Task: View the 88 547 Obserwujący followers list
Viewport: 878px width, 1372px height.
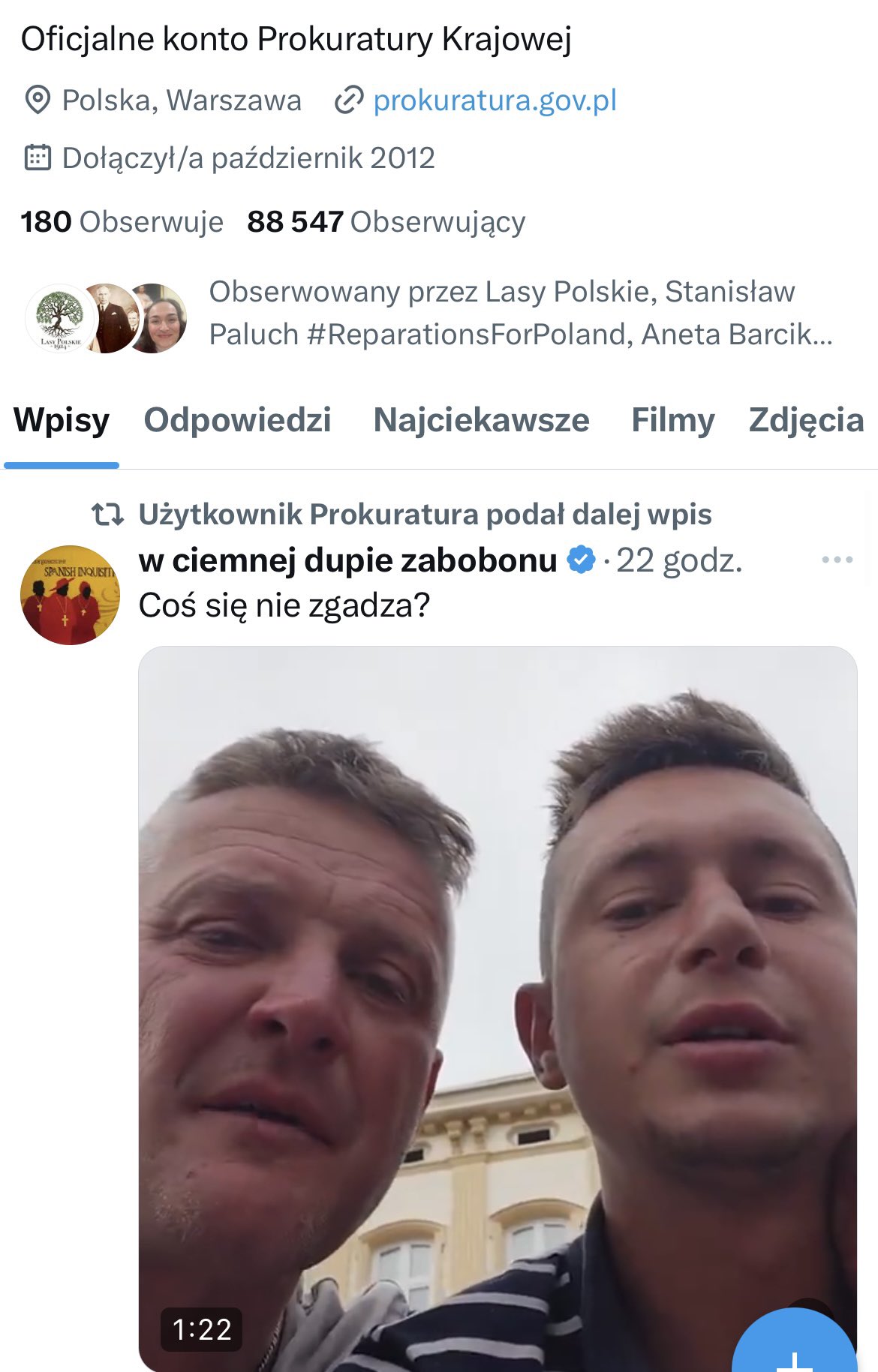Action: (386, 222)
